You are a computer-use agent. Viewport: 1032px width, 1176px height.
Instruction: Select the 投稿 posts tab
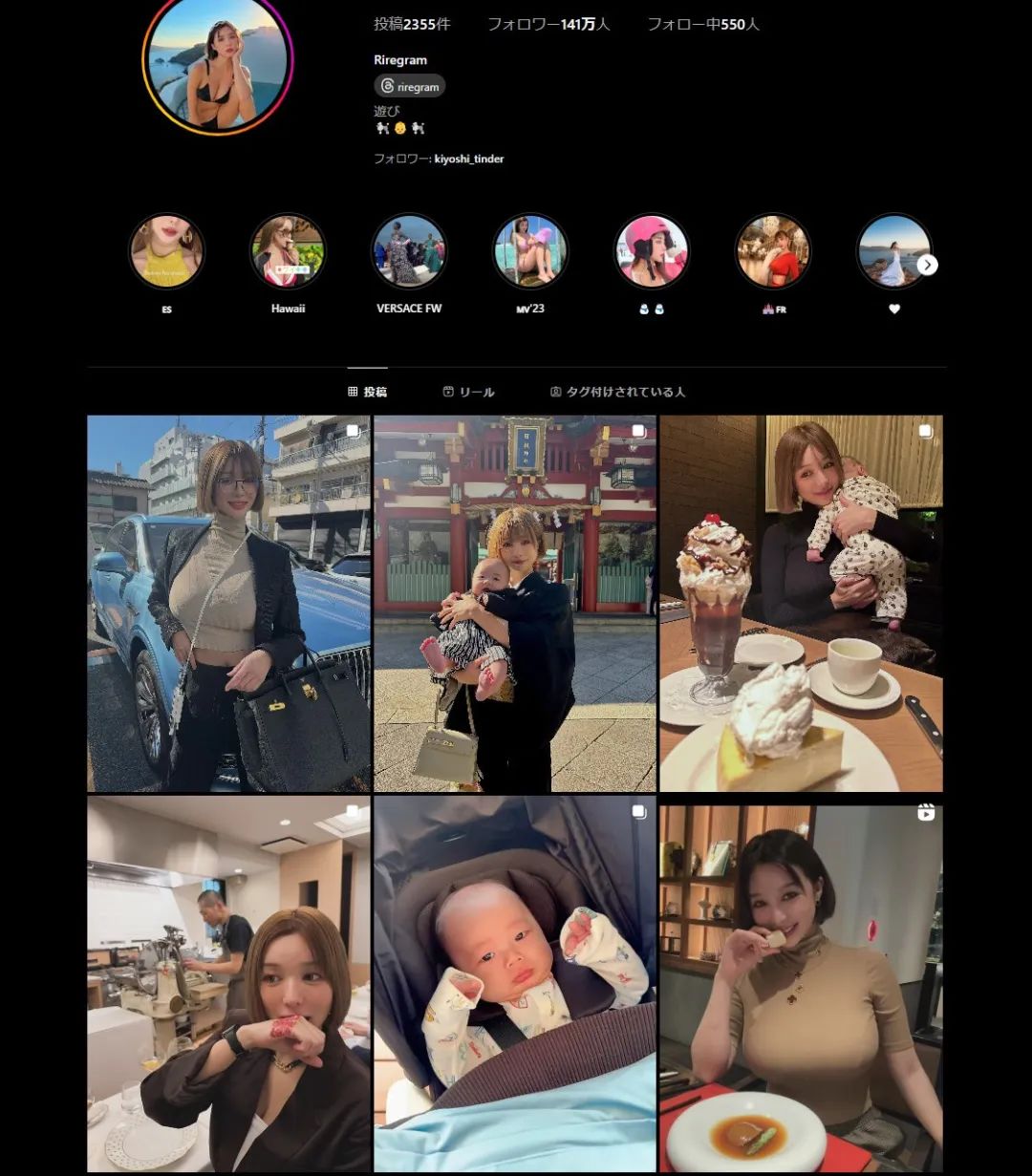click(x=368, y=392)
